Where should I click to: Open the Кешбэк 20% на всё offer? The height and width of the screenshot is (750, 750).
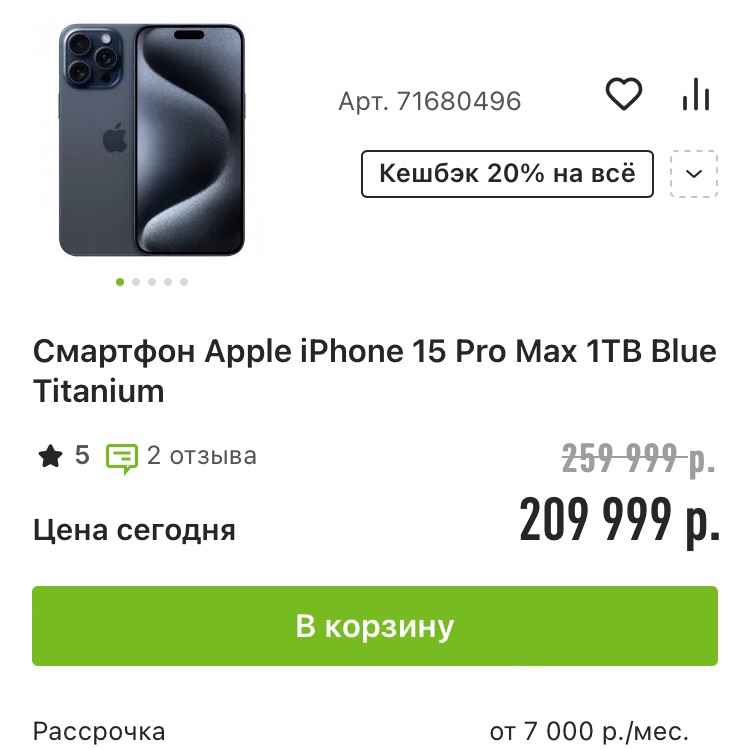(507, 174)
